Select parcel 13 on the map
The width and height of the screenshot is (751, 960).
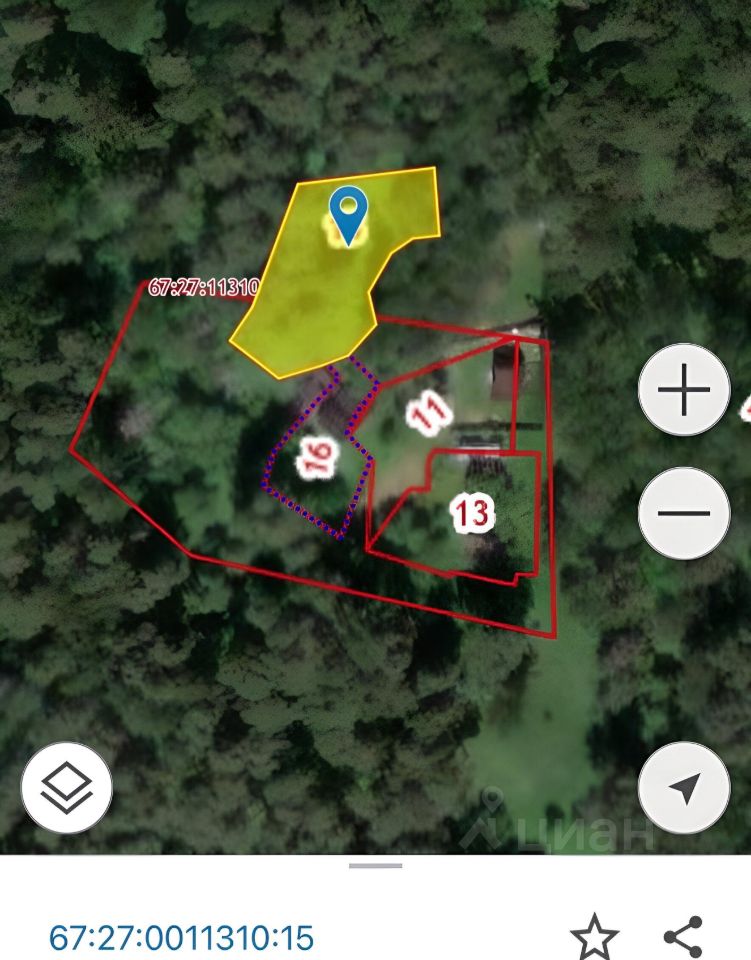(x=472, y=513)
